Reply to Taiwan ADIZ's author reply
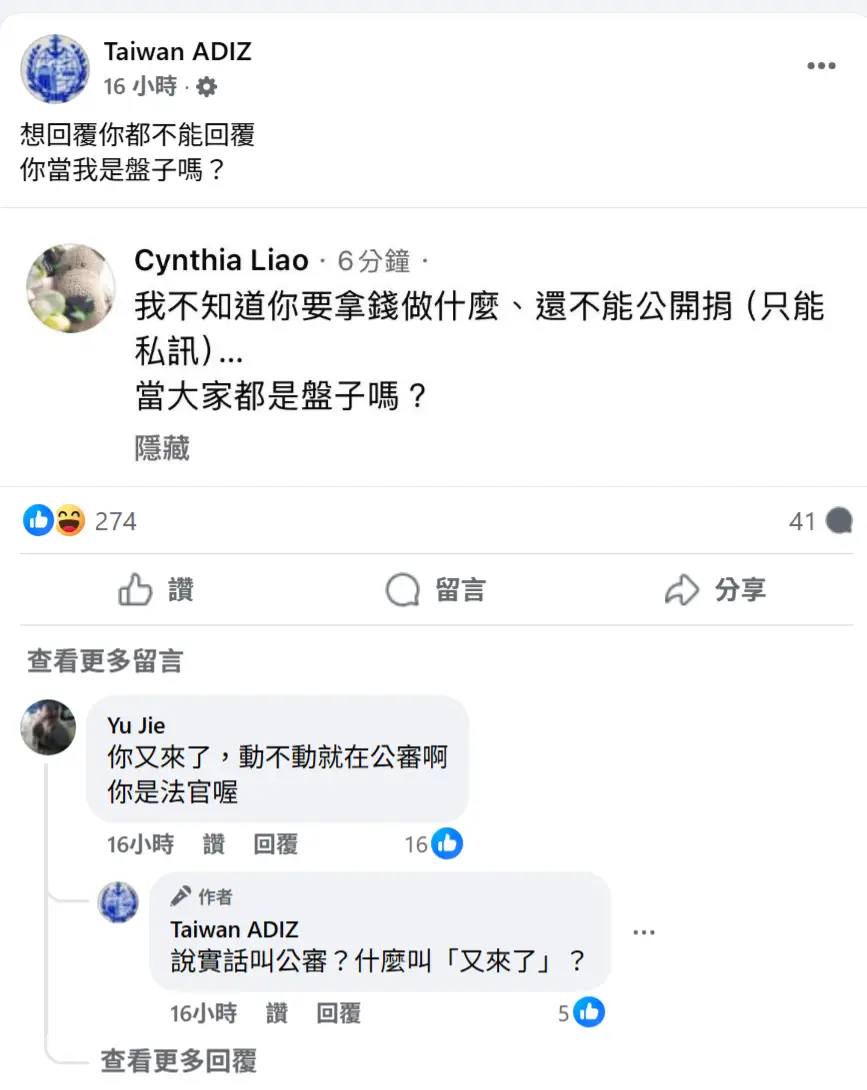Screen dimensions: 867x1090 [338, 1013]
